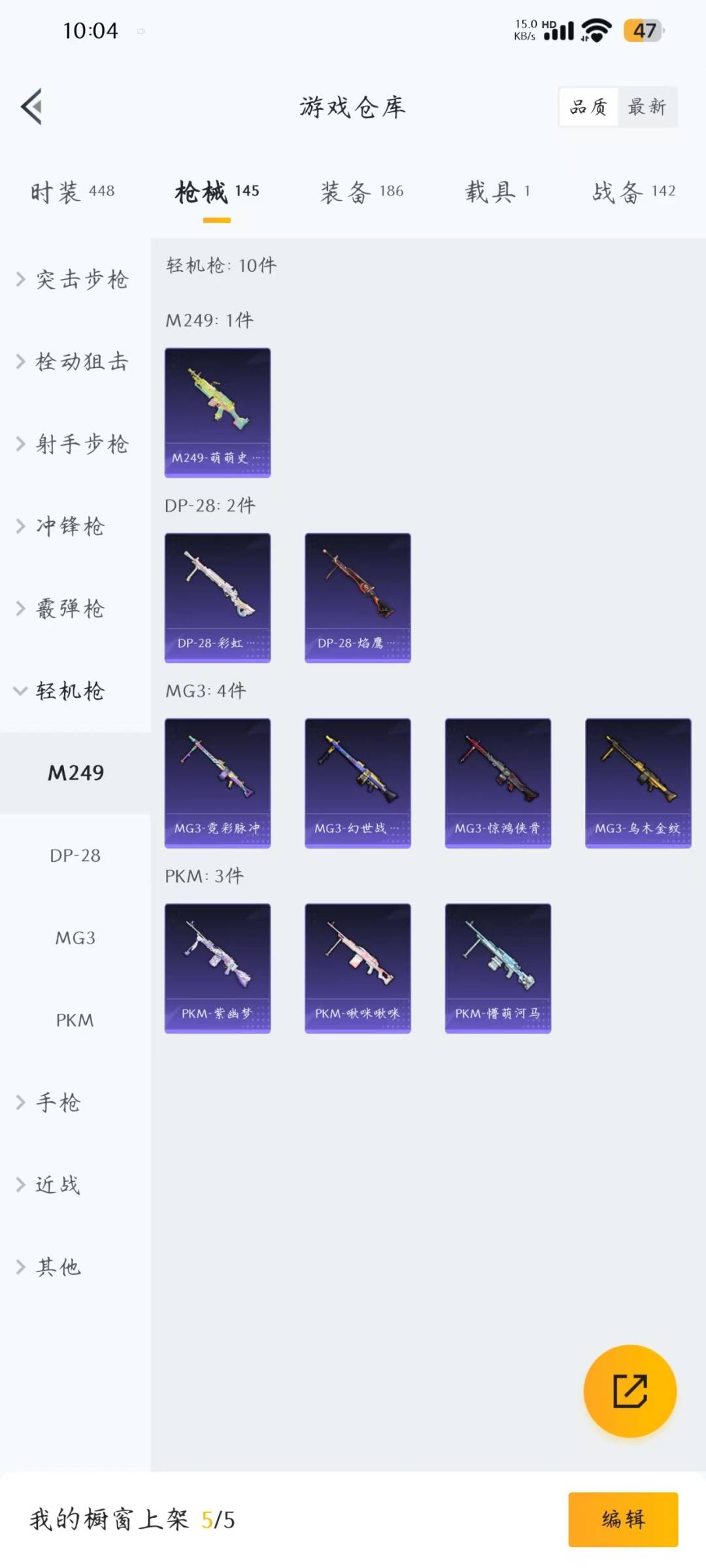Sort the inventory by 最新
The image size is (706, 1568).
647,106
